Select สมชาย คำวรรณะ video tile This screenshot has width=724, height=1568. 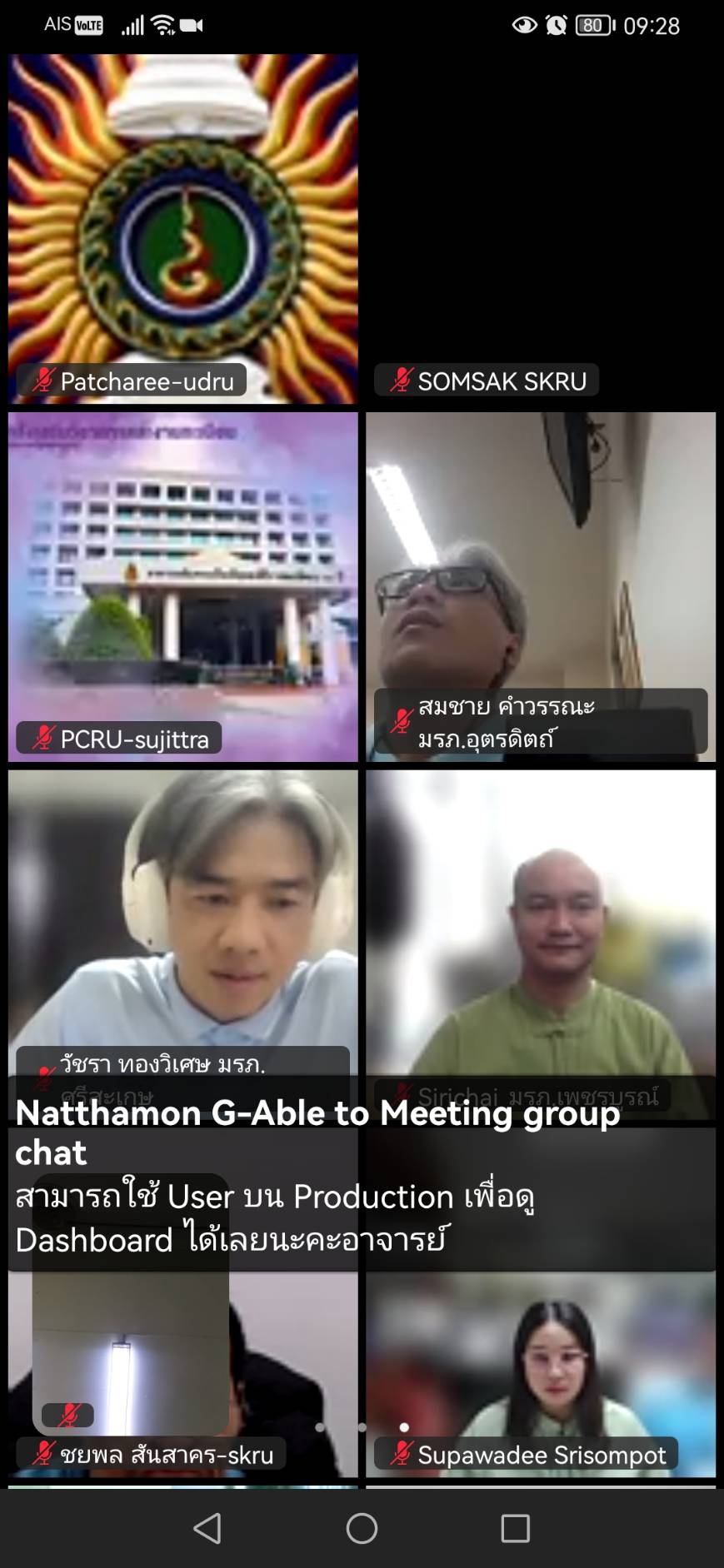(541, 587)
